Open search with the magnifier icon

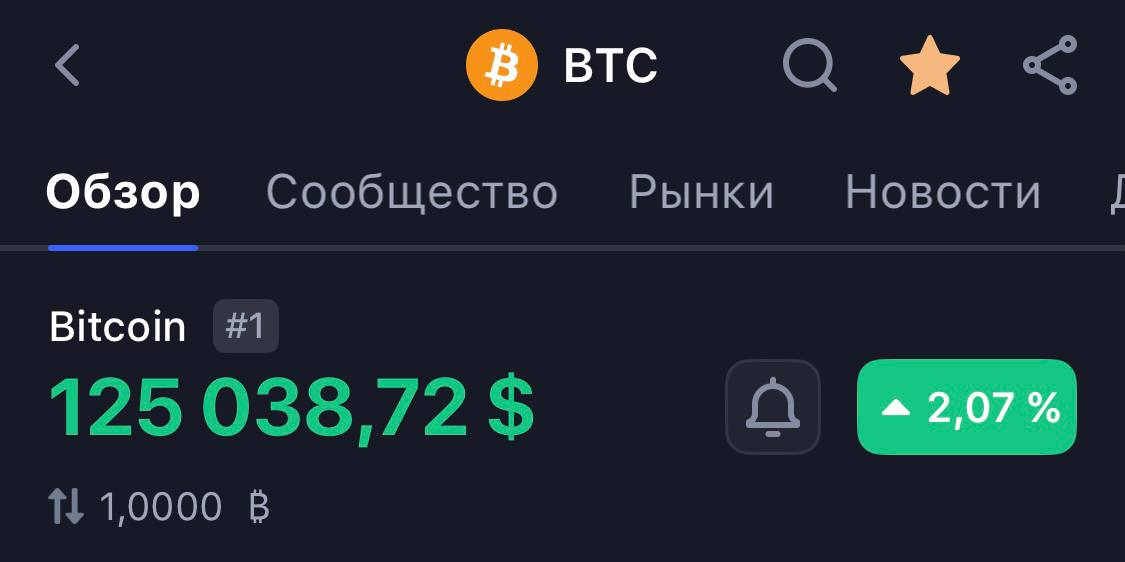(809, 66)
